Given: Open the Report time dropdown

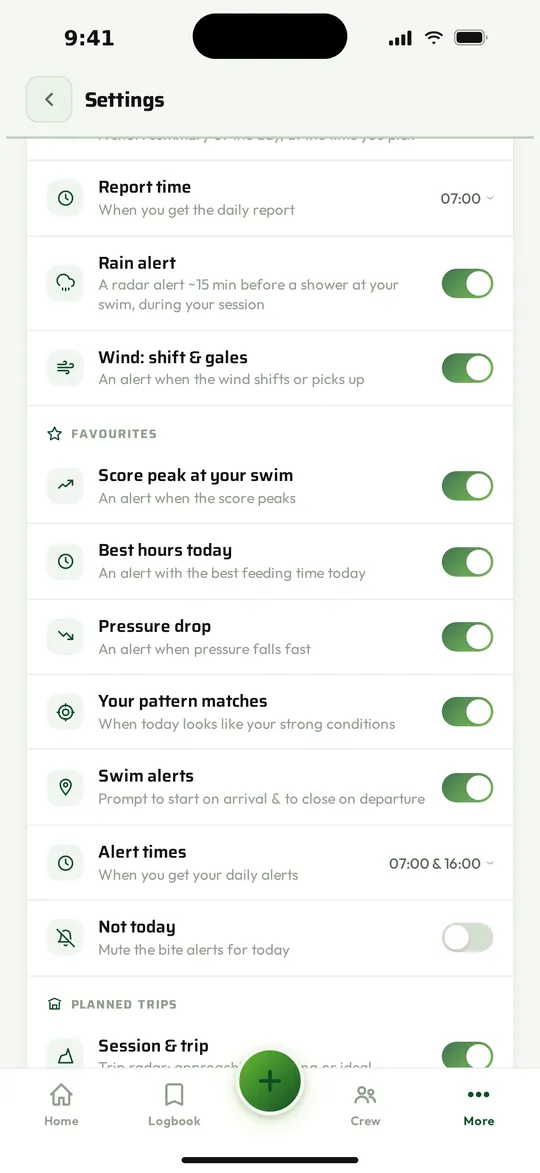Looking at the screenshot, I should tap(467, 198).
